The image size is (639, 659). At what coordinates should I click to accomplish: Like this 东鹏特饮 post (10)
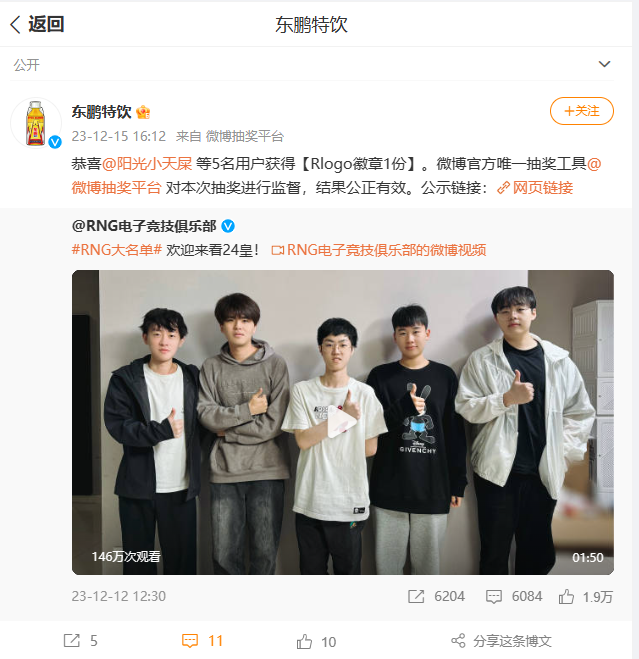[317, 641]
